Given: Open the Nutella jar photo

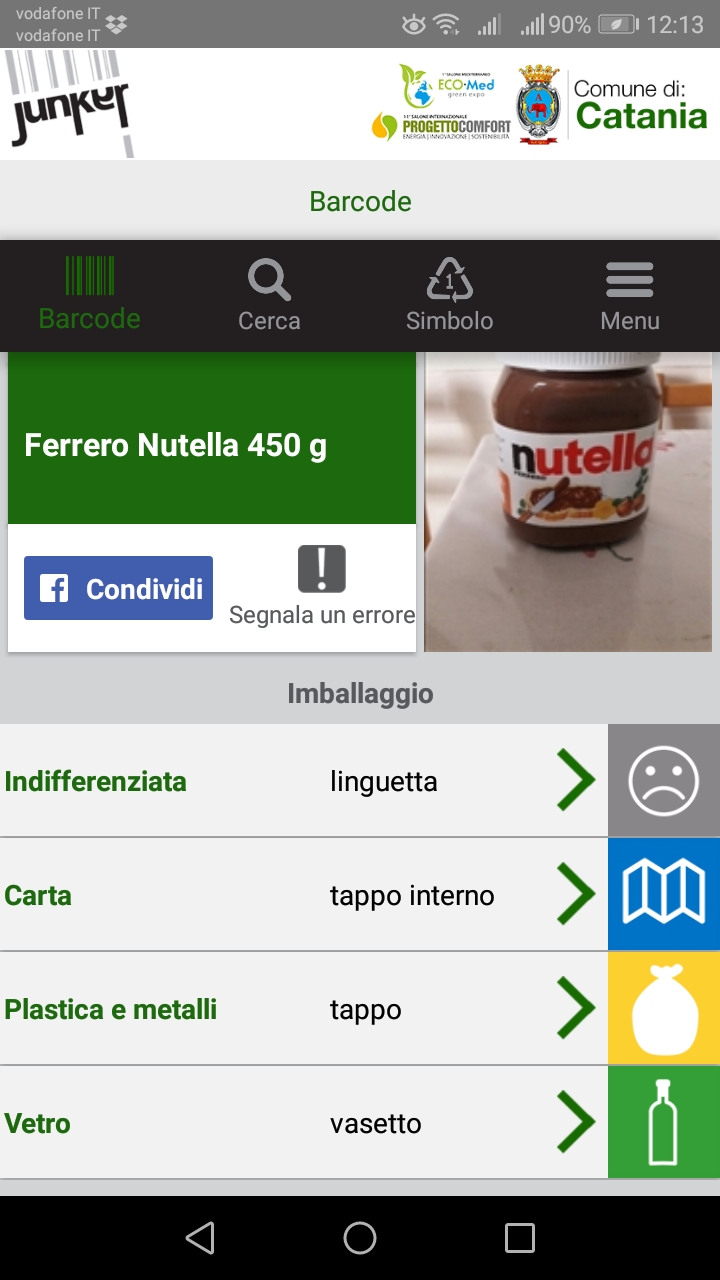Looking at the screenshot, I should [568, 502].
